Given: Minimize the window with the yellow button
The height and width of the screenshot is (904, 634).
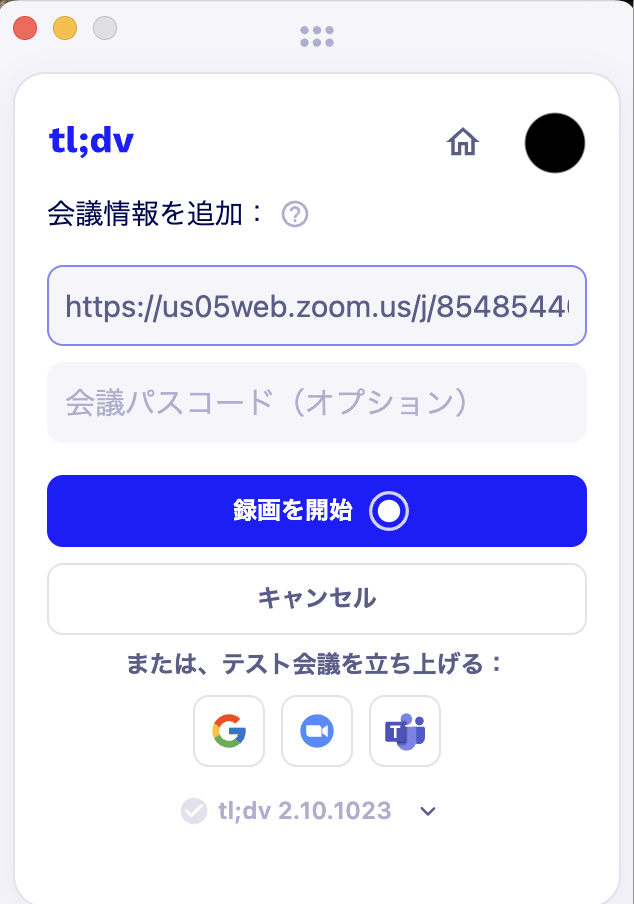Looking at the screenshot, I should 65,29.
